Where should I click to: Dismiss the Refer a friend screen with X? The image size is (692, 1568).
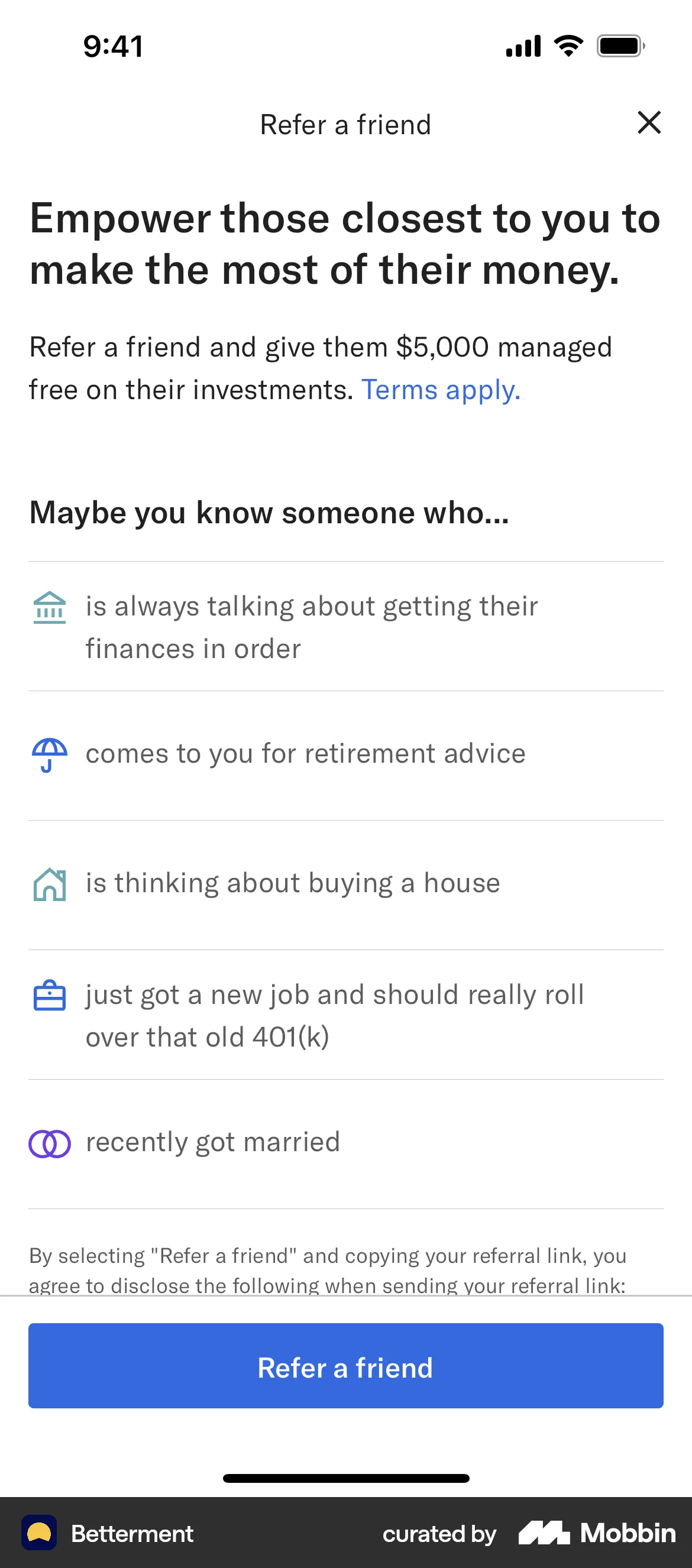point(649,123)
